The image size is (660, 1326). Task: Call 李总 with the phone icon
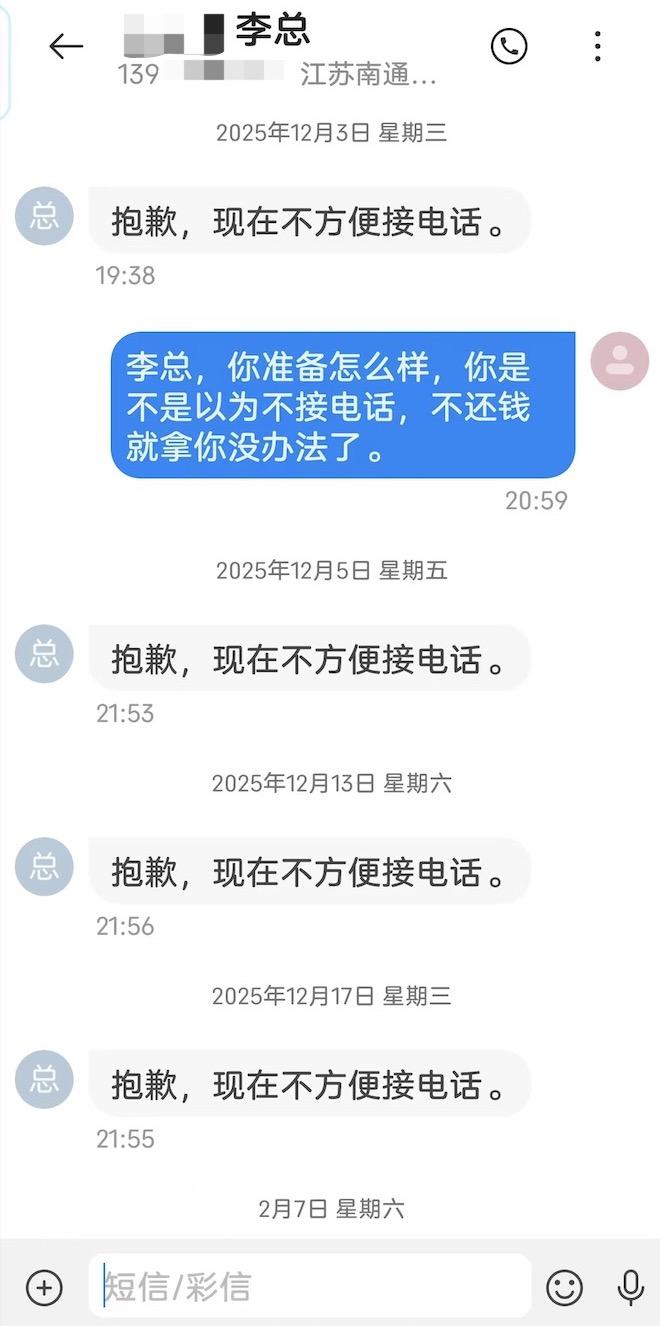tap(509, 46)
